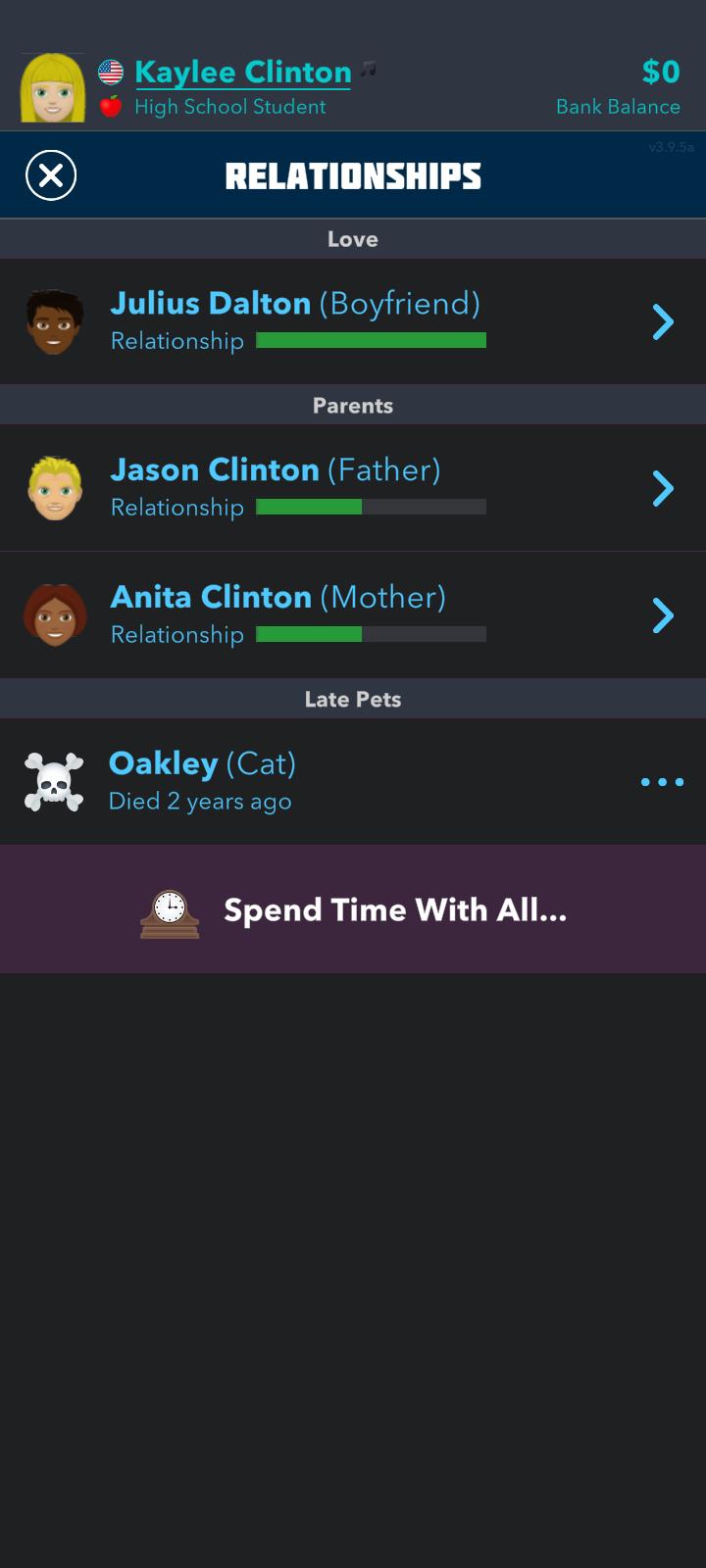706x1568 pixels.
Task: Open options for late cat Oakley
Action: (x=662, y=782)
